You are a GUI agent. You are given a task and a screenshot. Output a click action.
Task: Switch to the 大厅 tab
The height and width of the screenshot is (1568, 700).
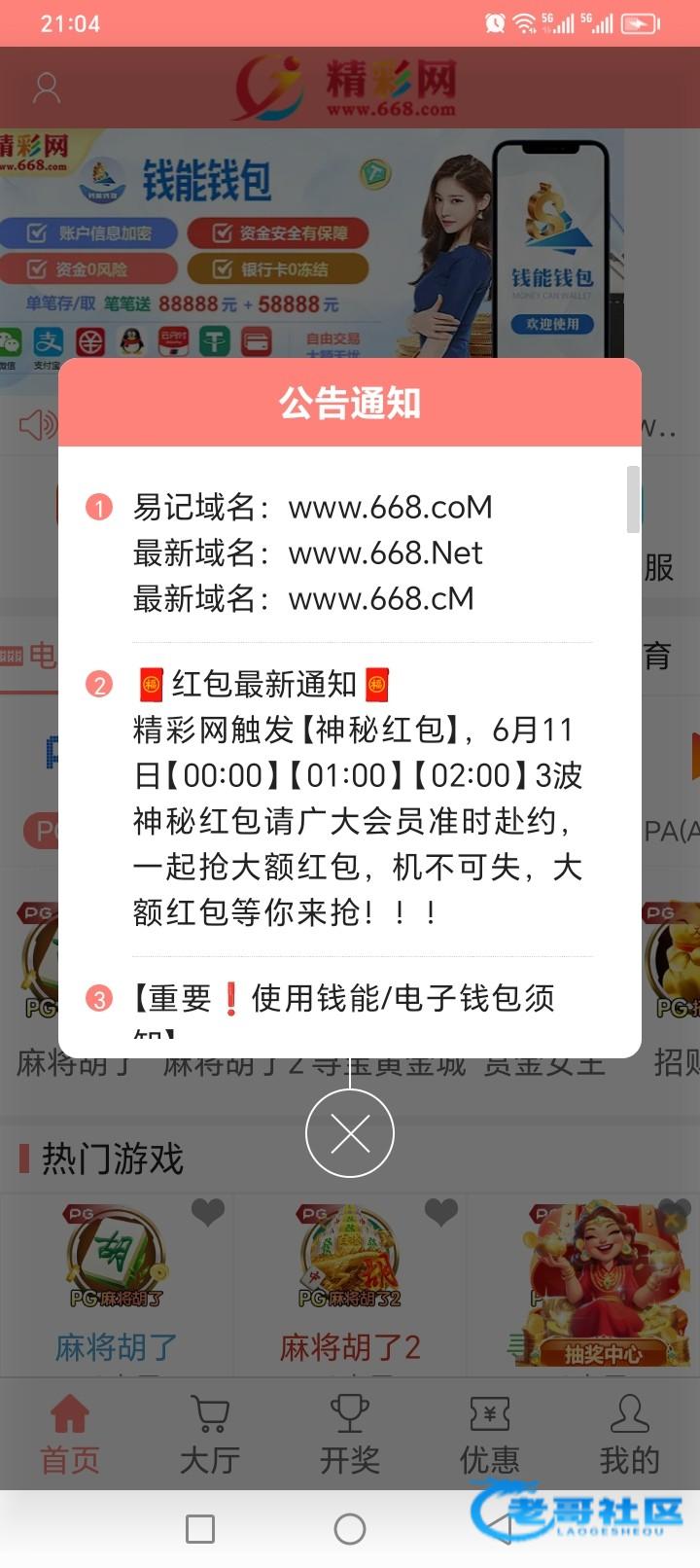(210, 1435)
